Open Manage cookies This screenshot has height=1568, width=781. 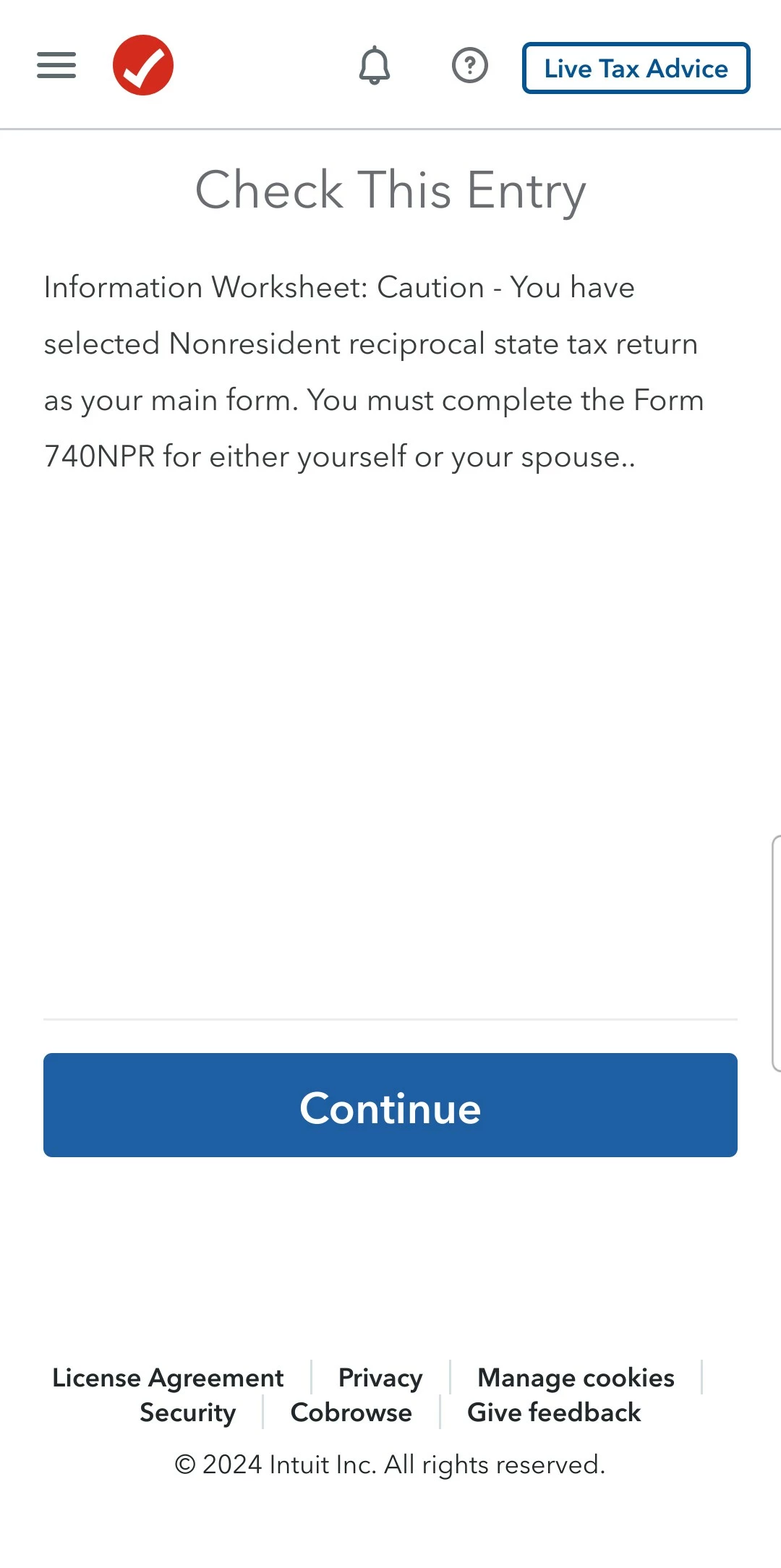click(576, 1378)
